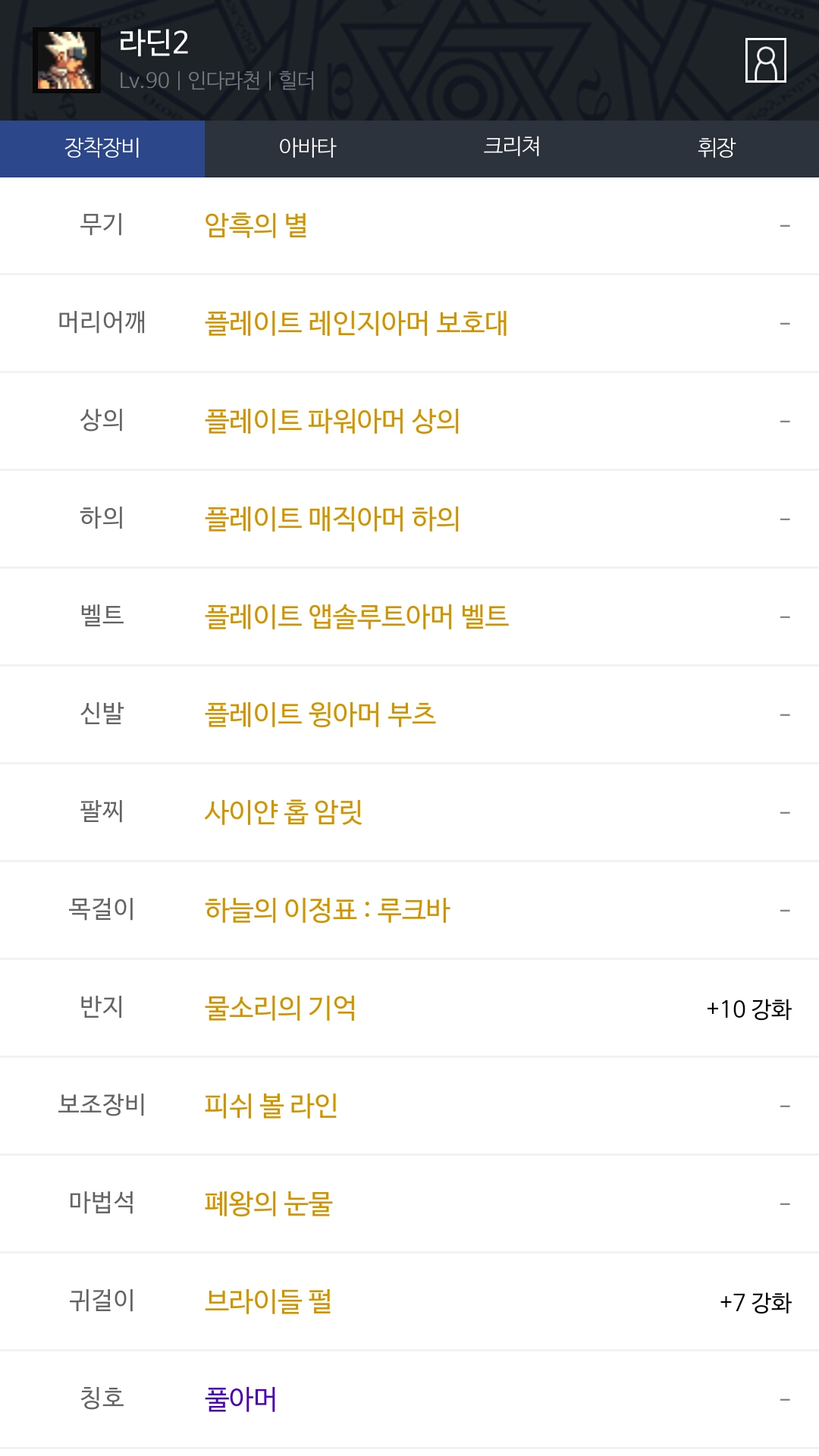819x1456 pixels.
Task: Switch to the 크리쳐 tab
Action: click(x=512, y=148)
